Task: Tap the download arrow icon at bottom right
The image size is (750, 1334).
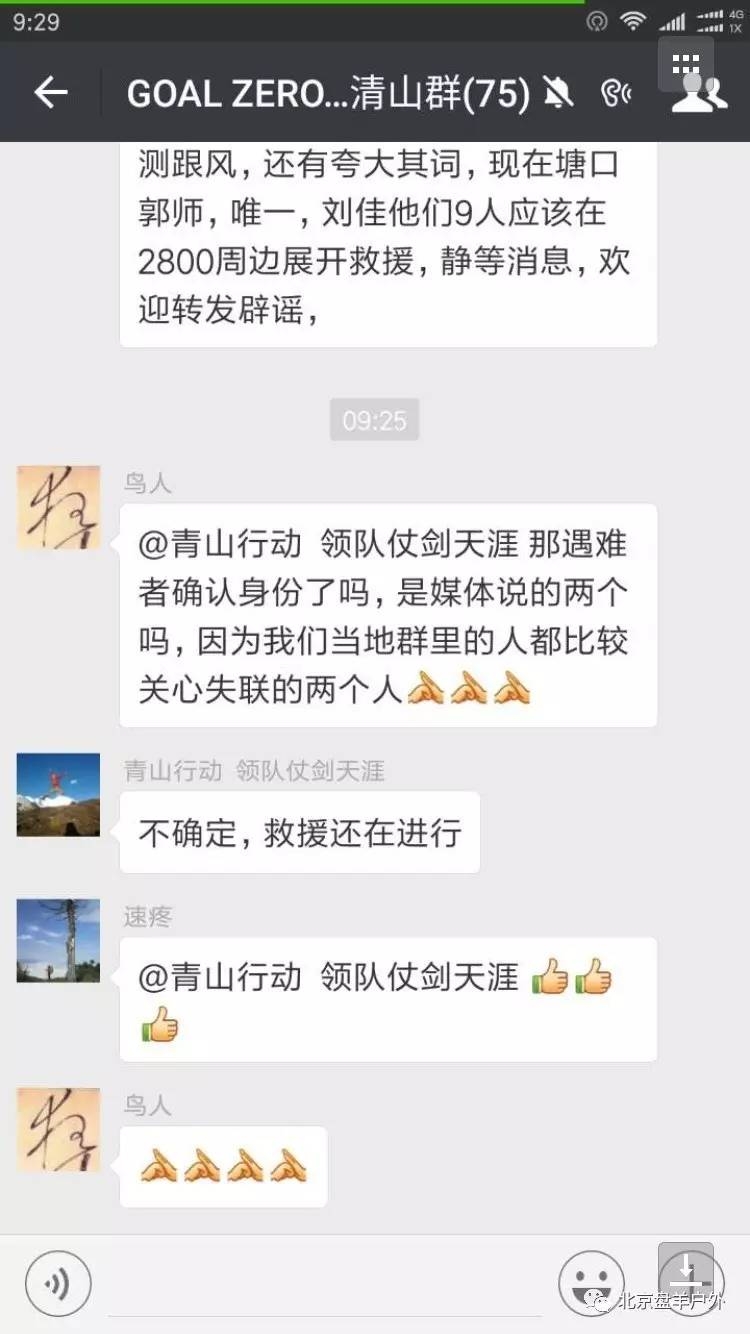Action: [x=686, y=1277]
